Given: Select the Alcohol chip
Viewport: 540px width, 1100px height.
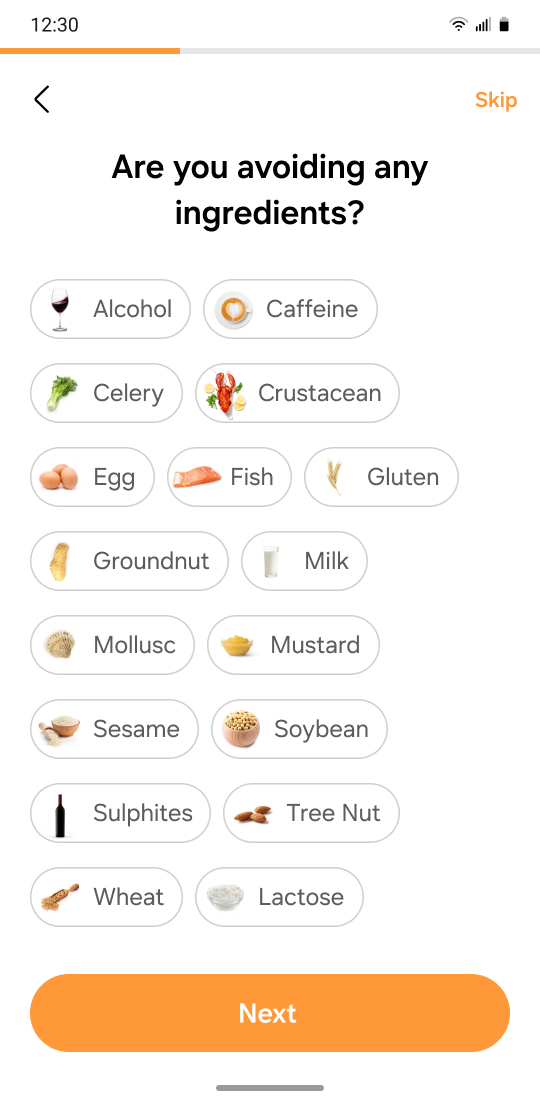Looking at the screenshot, I should tap(110, 309).
